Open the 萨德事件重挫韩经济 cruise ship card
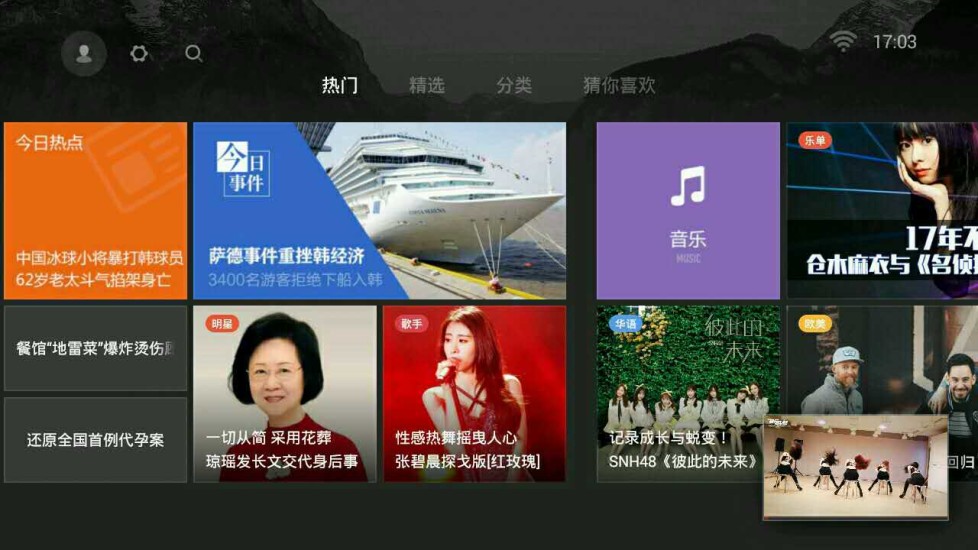Image resolution: width=978 pixels, height=550 pixels. click(379, 211)
